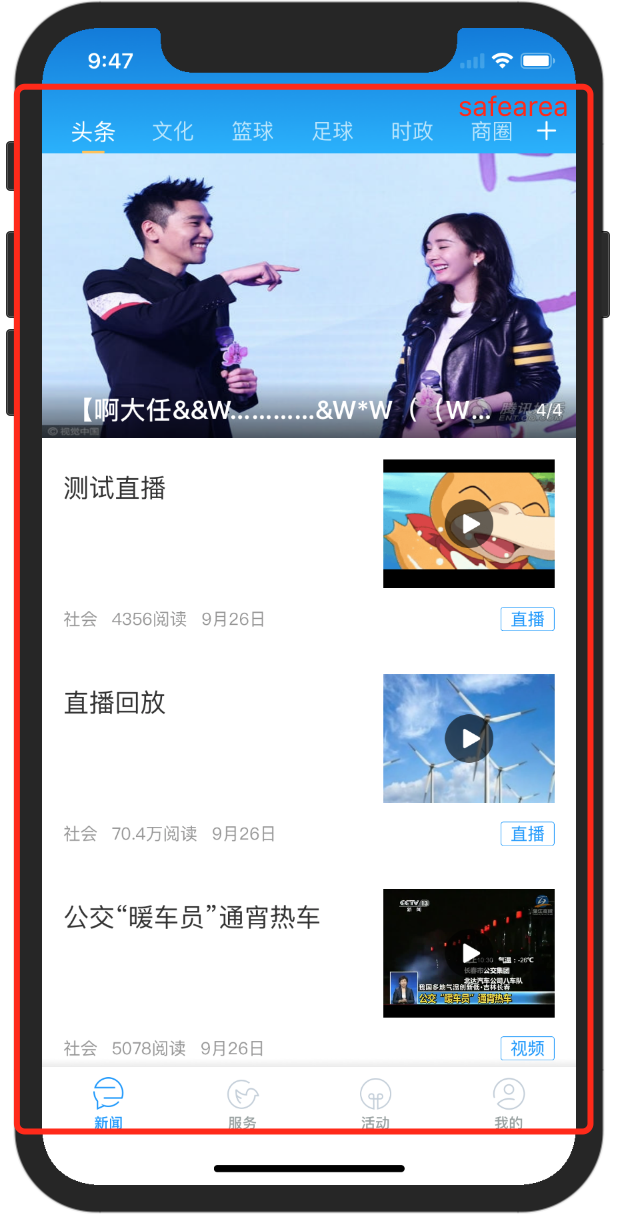The height and width of the screenshot is (1214, 618).
Task: Add a channel with the plus icon
Action: point(546,131)
